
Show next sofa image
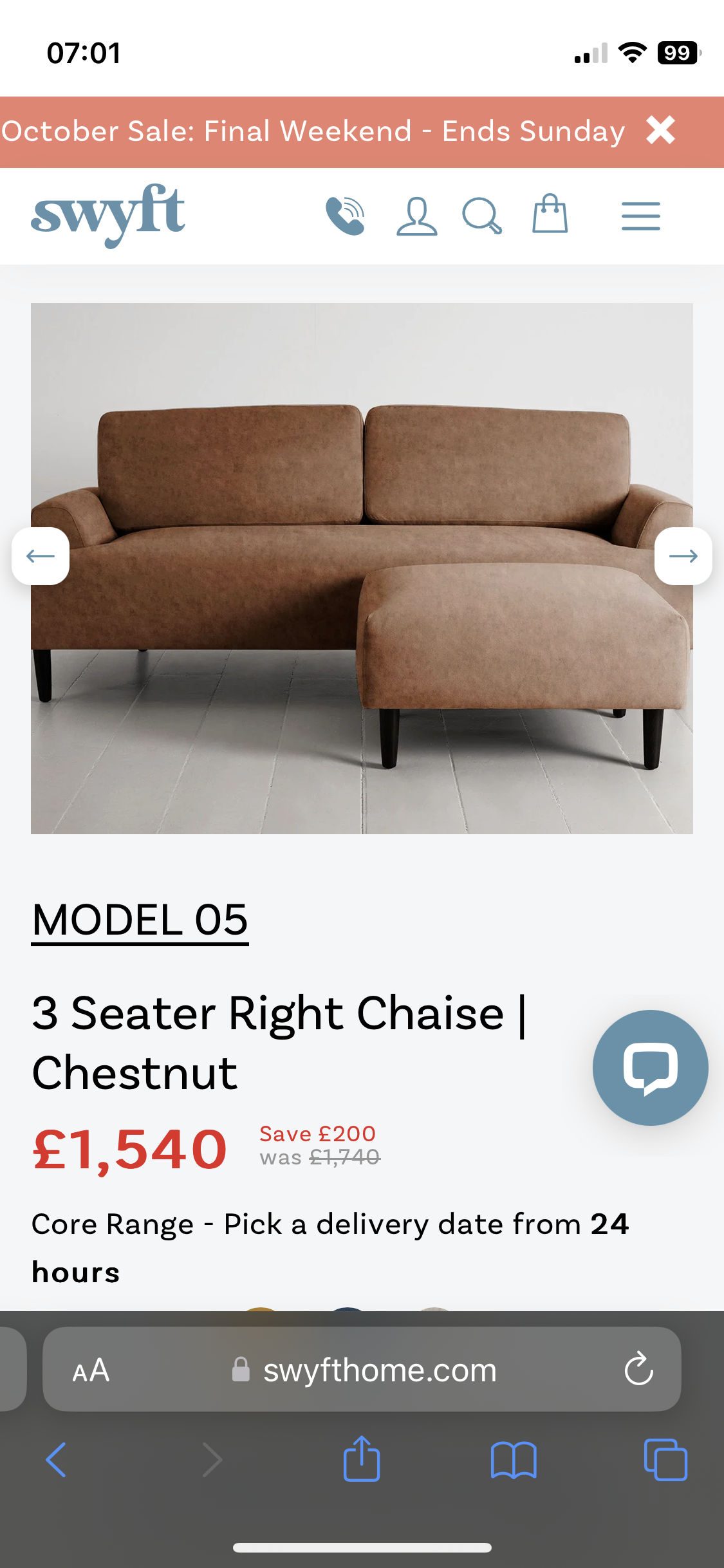(683, 556)
